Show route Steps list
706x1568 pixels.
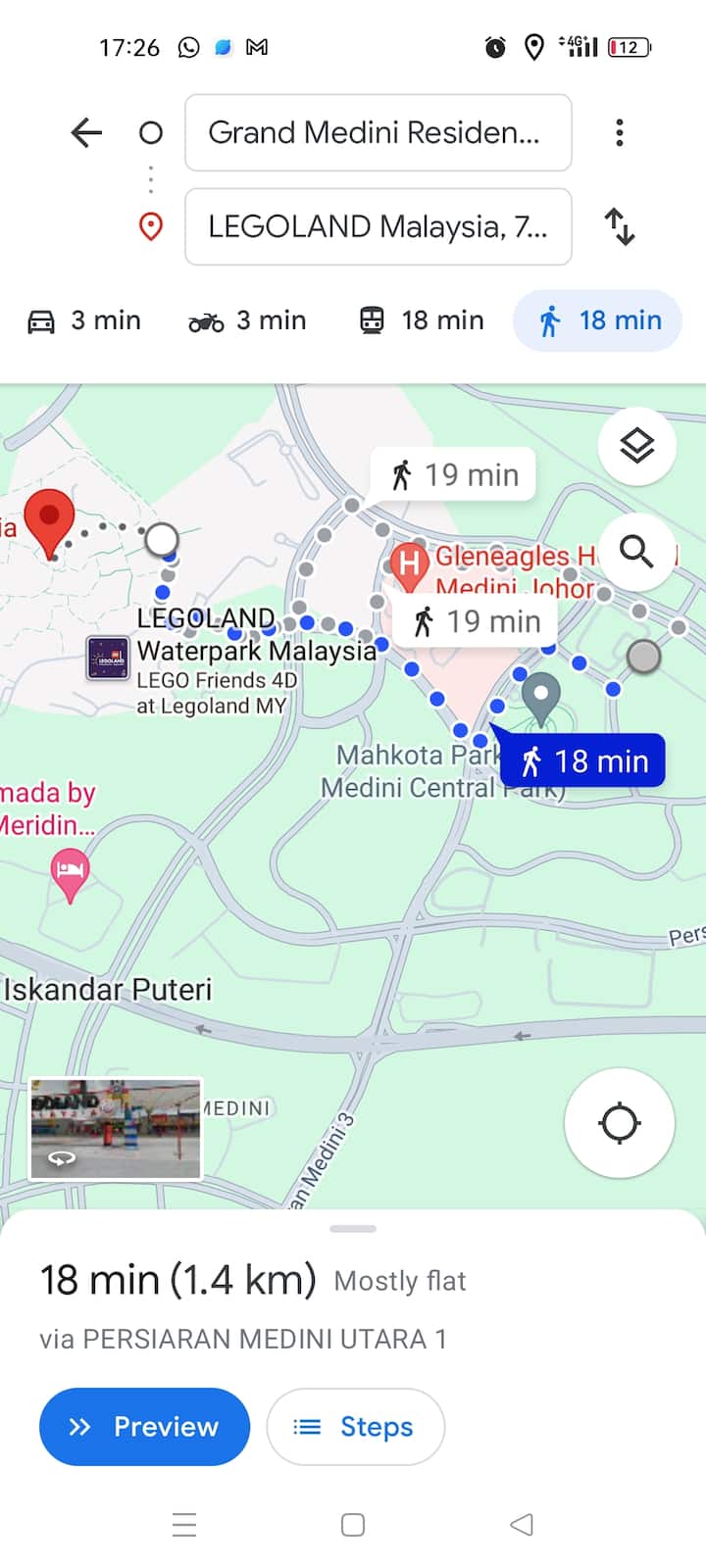(355, 1427)
